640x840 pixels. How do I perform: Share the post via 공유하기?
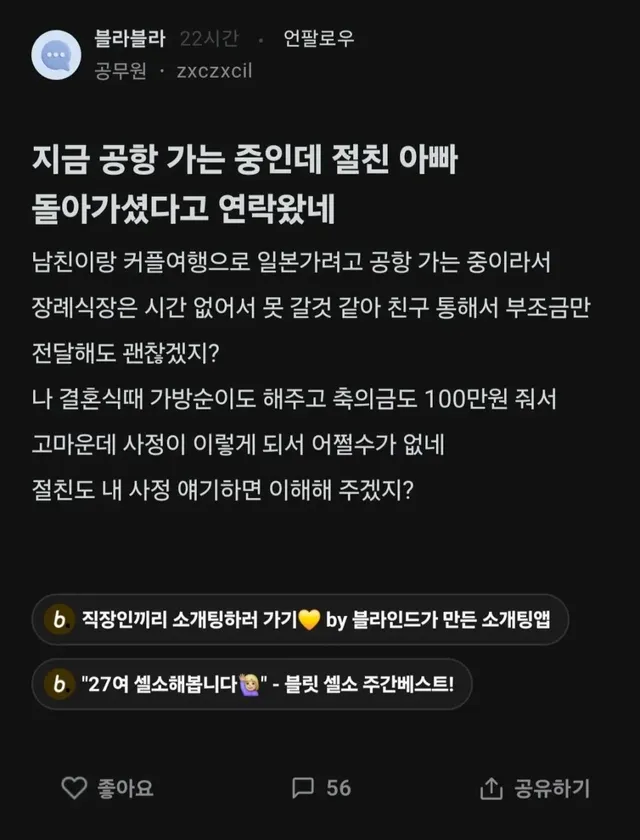coord(535,788)
